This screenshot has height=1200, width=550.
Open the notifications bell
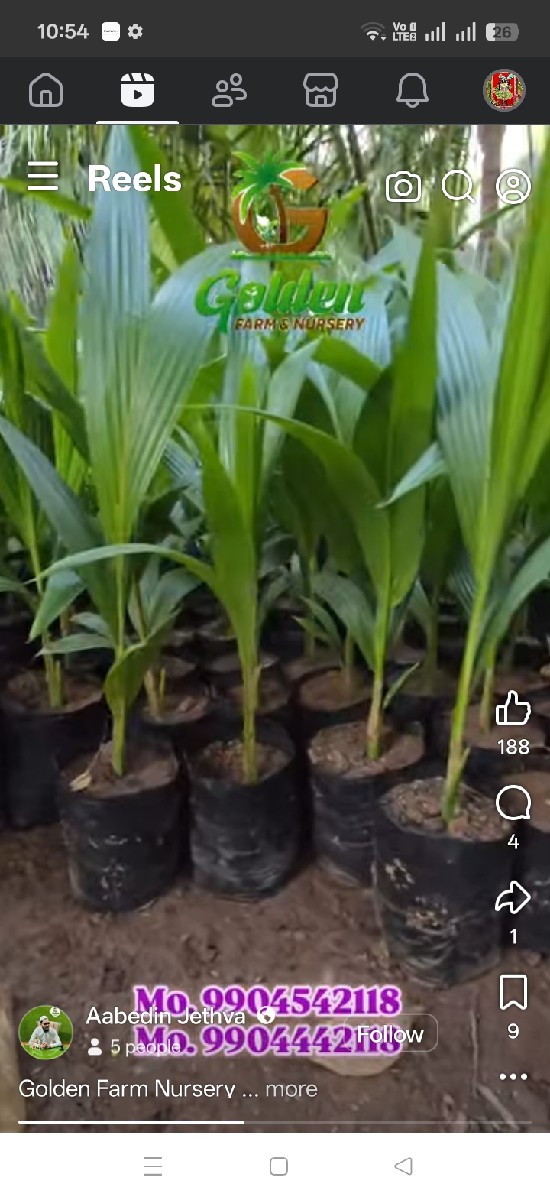click(x=412, y=90)
